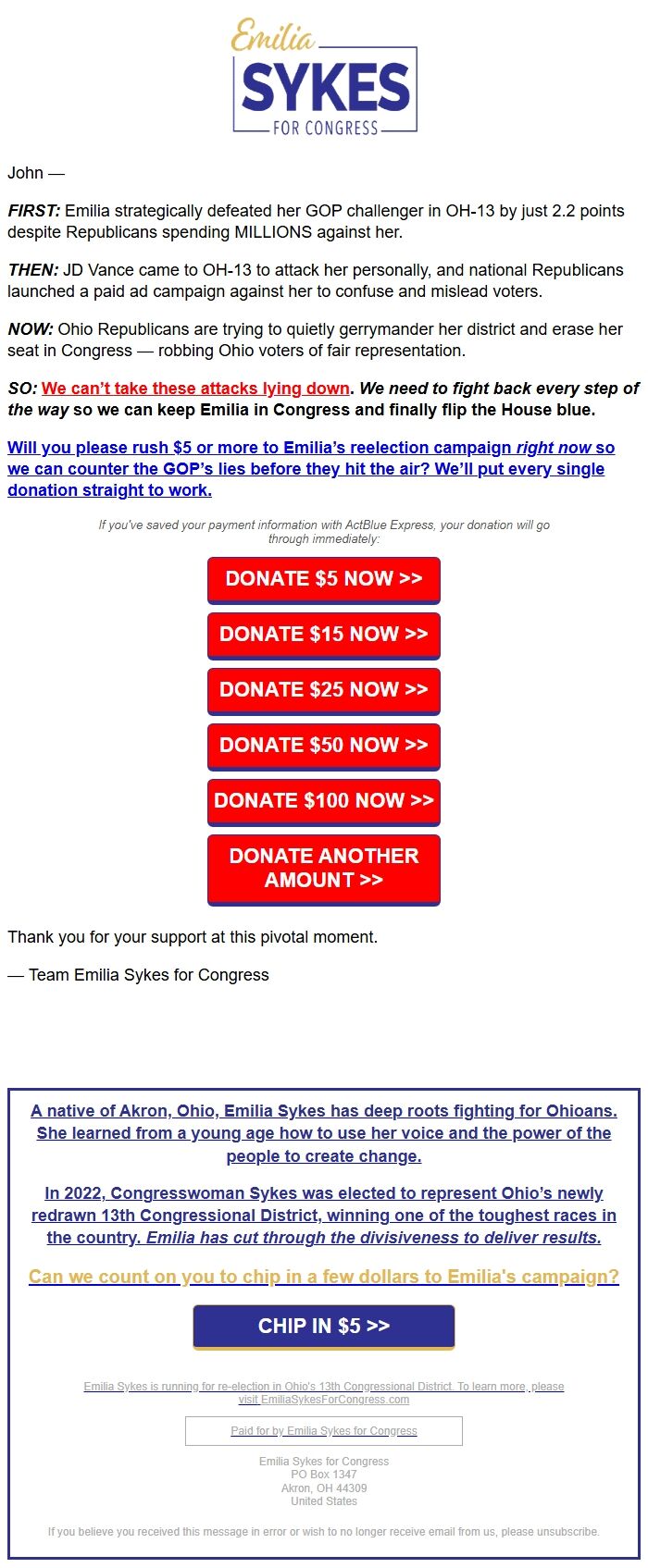Tap the gold 'Can we count on you' link
648x1568 pixels.
click(324, 1277)
